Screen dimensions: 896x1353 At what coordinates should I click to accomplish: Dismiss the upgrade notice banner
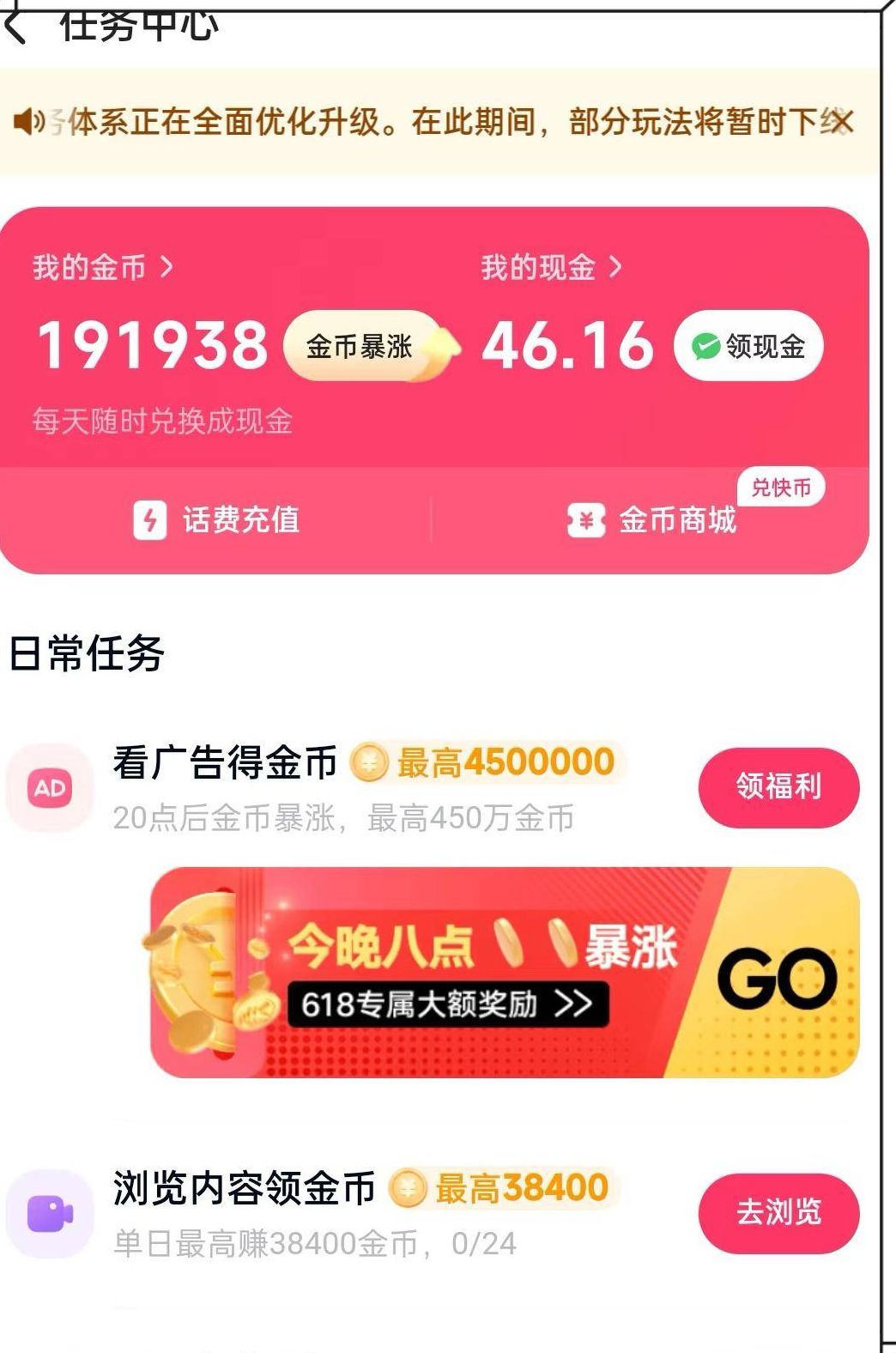(x=840, y=121)
